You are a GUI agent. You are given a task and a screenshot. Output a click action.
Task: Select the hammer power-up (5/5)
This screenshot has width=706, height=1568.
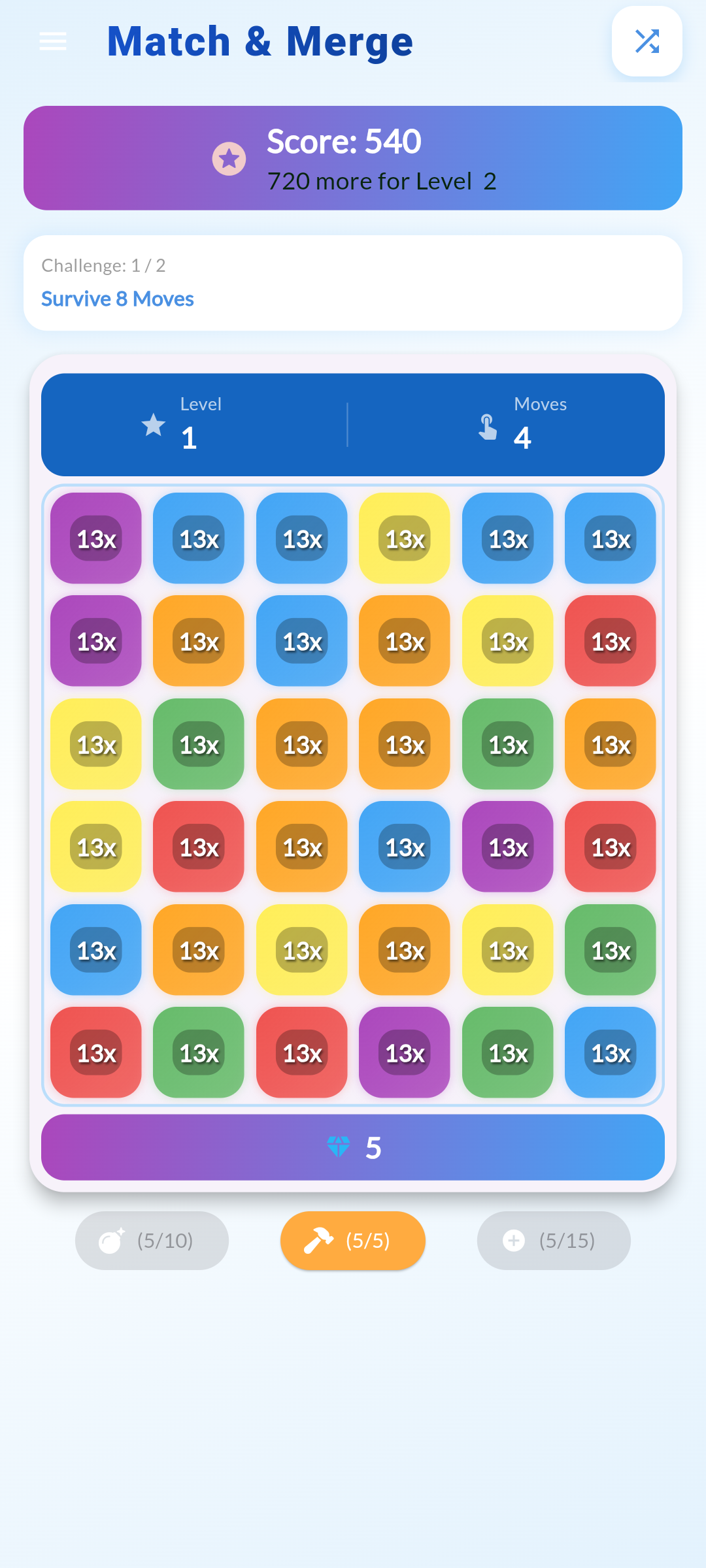353,1241
